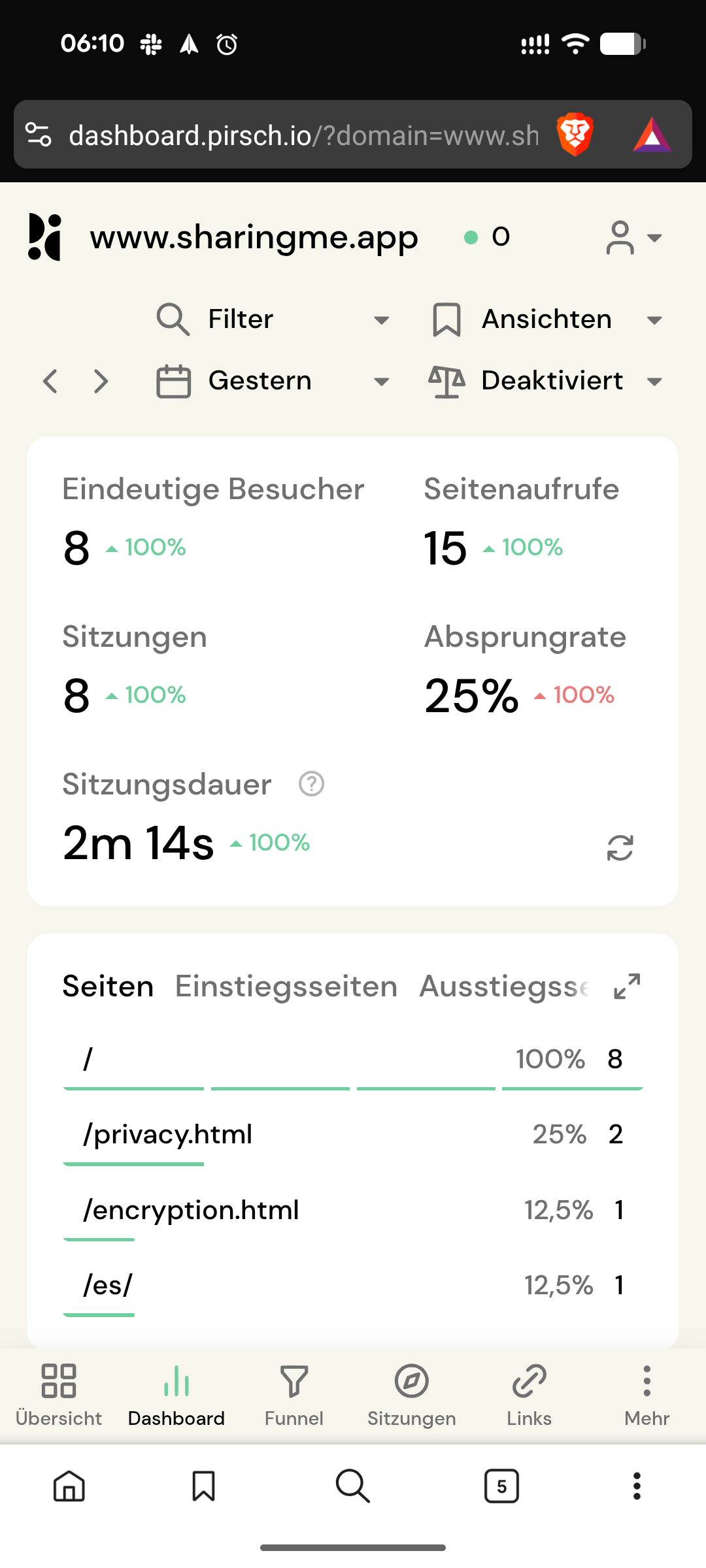Open the Deaktiviert comparison dropdown
This screenshot has width=706, height=1568.
pyautogui.click(x=547, y=381)
